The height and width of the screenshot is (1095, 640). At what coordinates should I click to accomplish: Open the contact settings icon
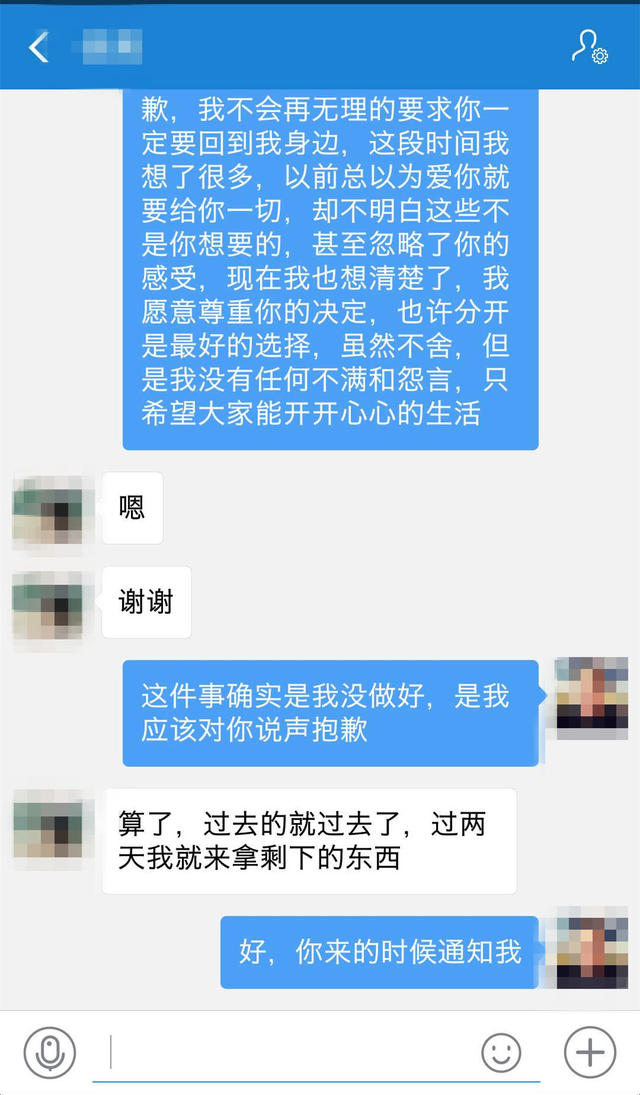(589, 47)
